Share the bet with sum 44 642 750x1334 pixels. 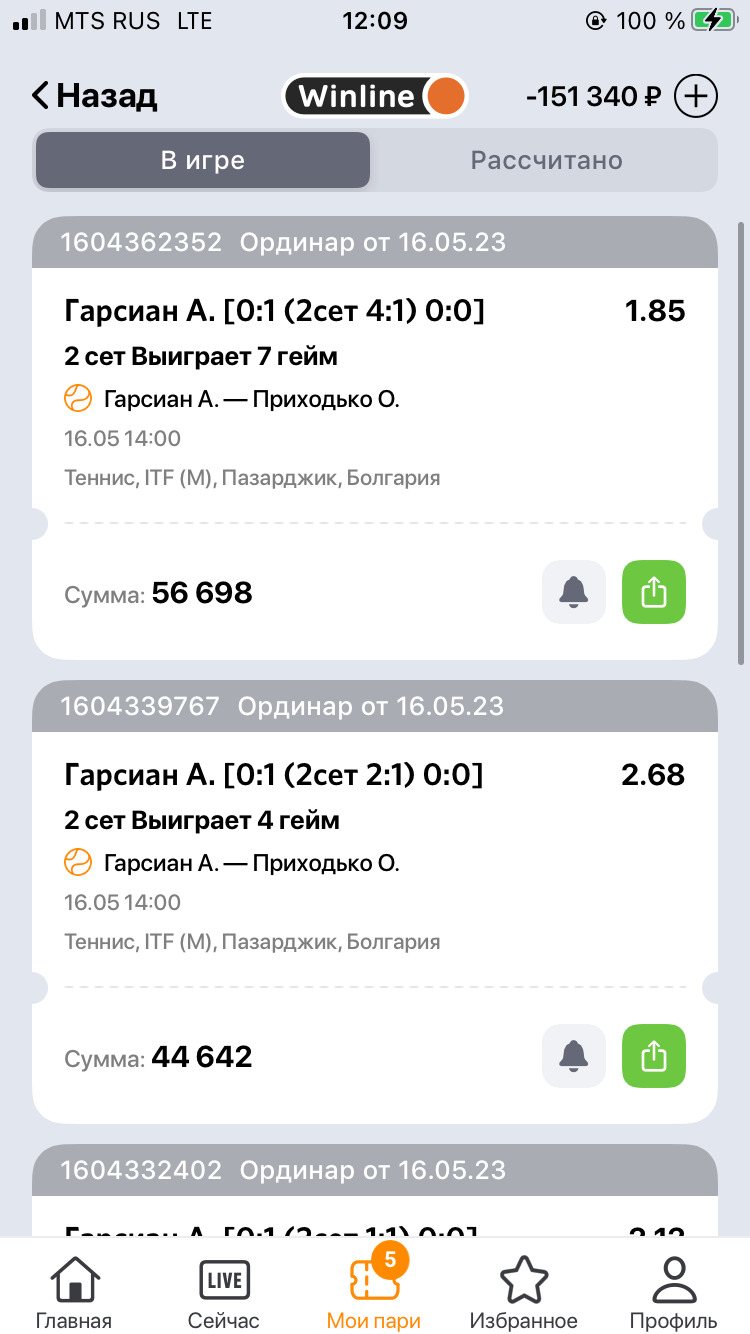click(x=654, y=1056)
